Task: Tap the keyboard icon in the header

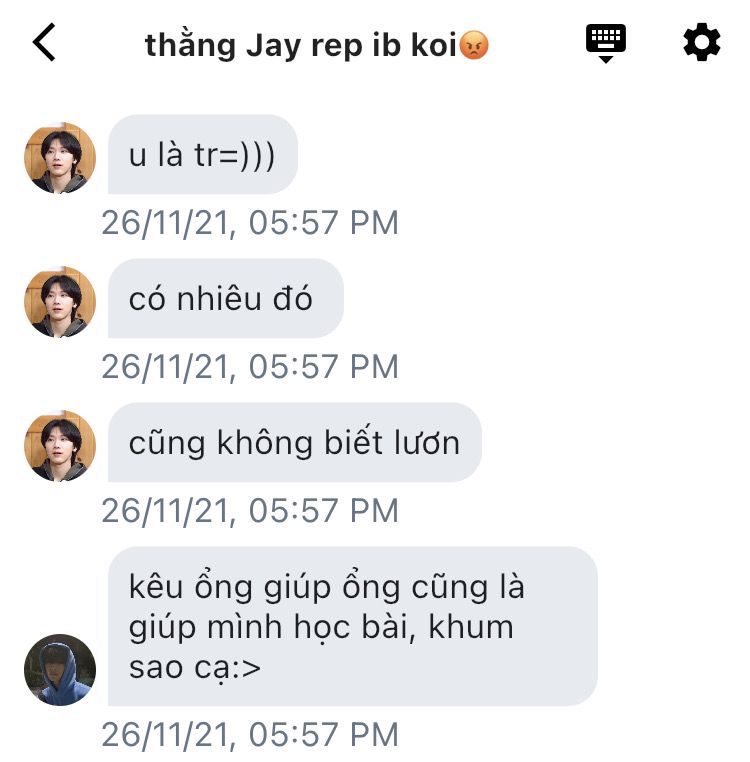Action: click(605, 43)
